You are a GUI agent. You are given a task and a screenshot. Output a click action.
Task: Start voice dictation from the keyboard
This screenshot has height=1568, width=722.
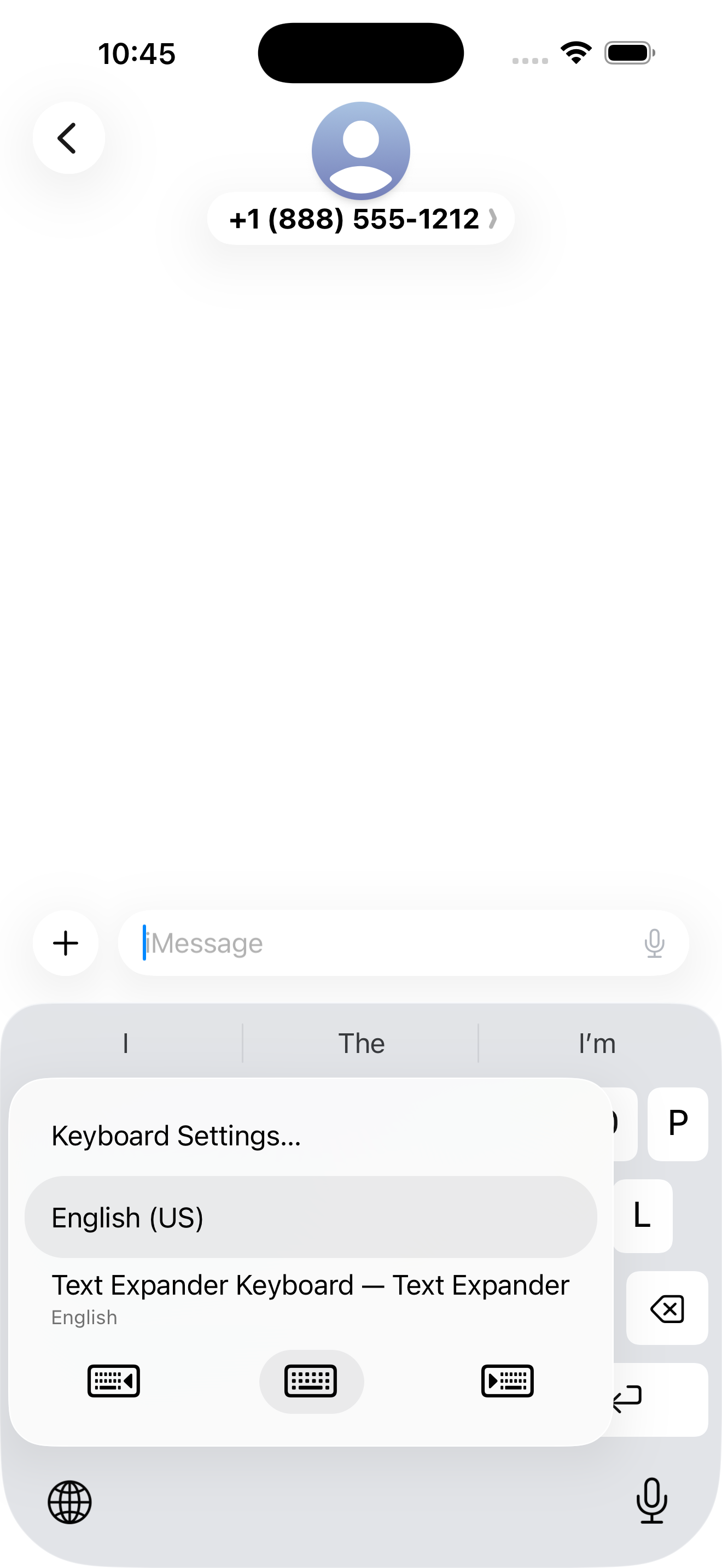tap(651, 1503)
